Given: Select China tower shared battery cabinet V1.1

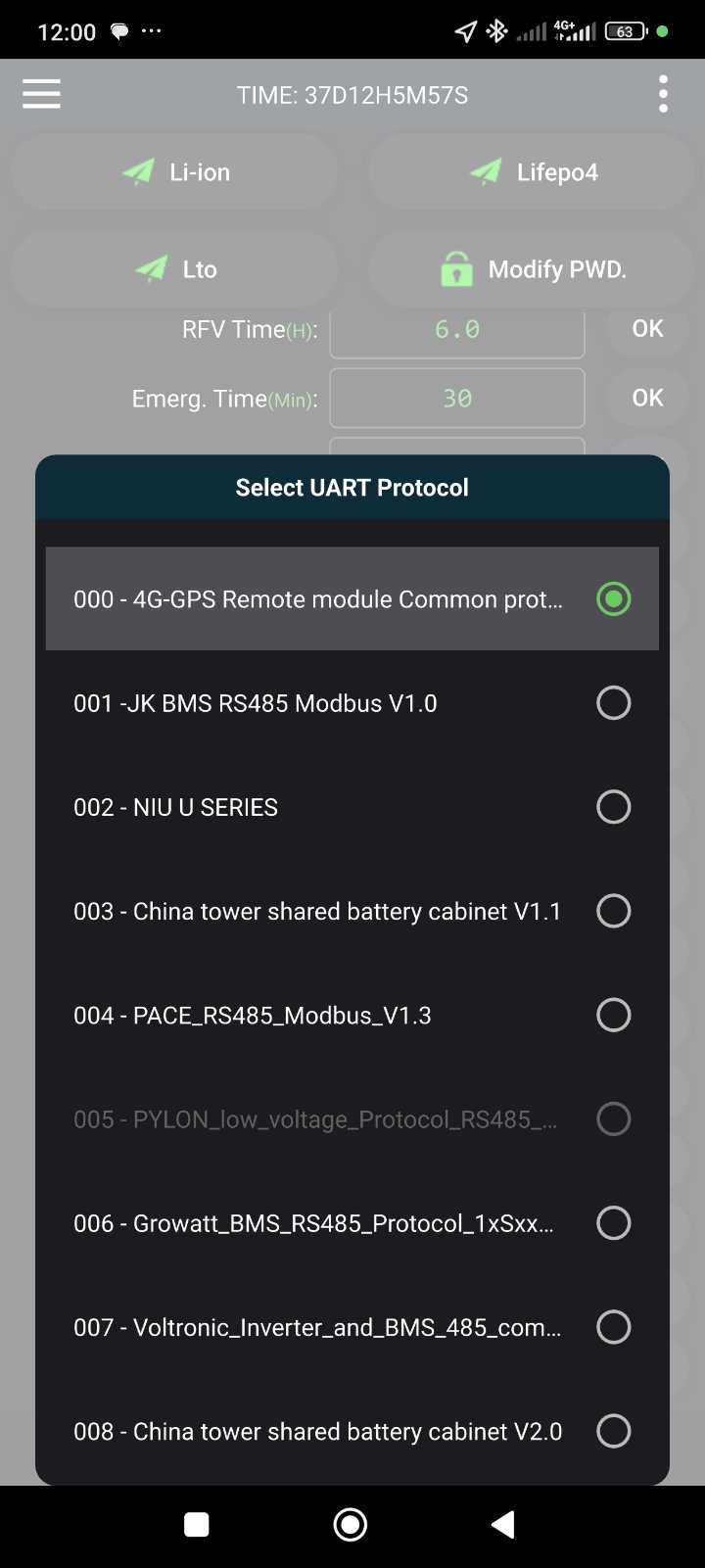Looking at the screenshot, I should tap(352, 911).
